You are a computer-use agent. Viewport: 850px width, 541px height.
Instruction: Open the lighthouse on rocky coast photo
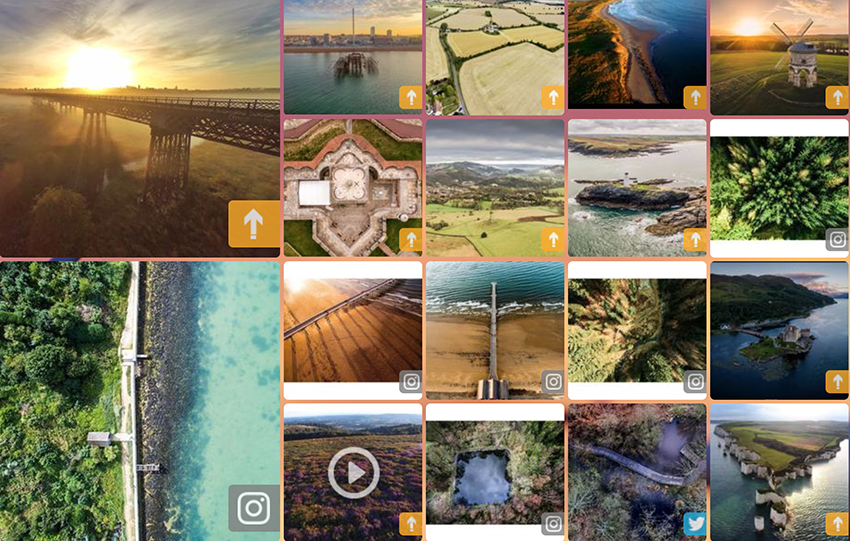pos(637,187)
